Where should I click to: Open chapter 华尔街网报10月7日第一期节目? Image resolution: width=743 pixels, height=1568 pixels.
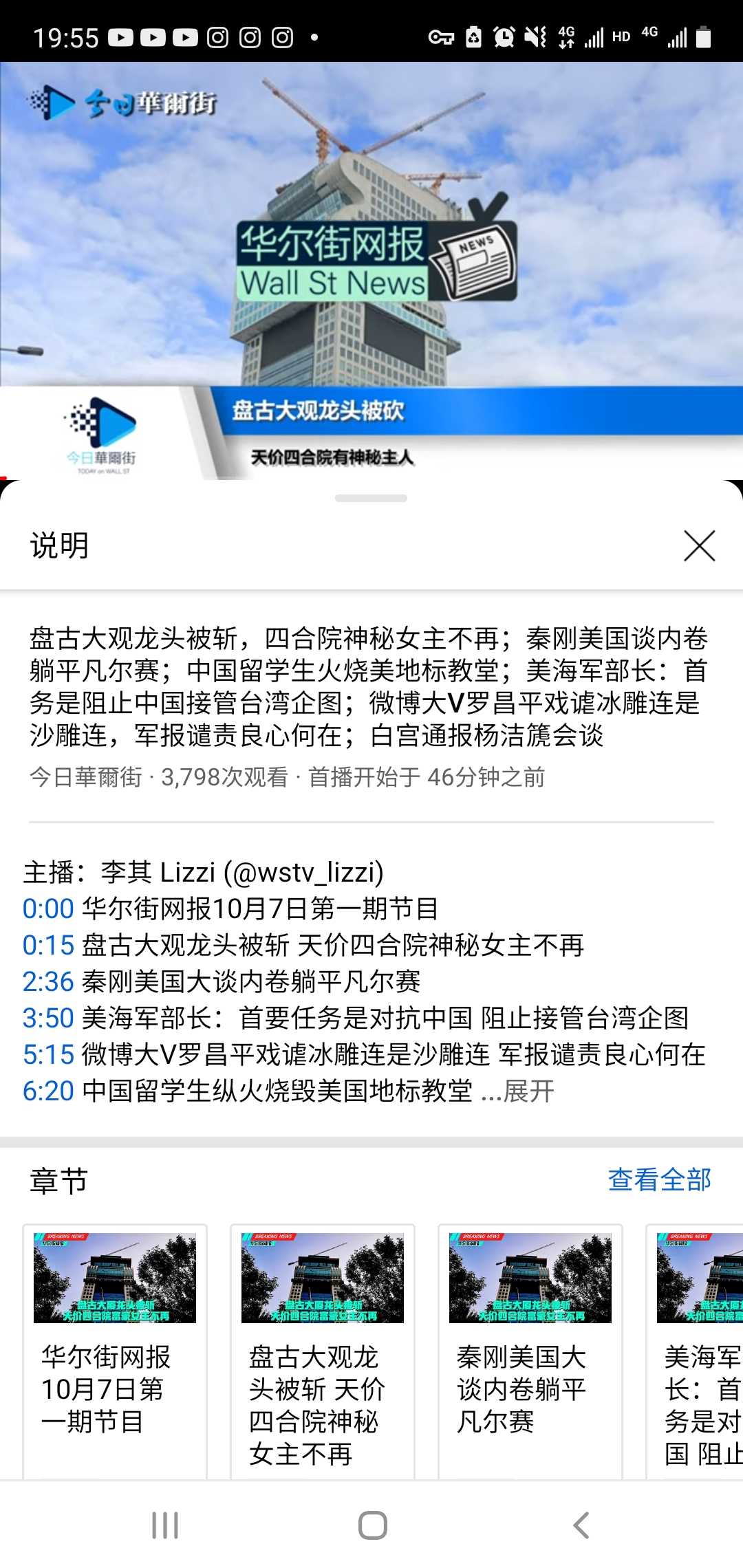115,1348
